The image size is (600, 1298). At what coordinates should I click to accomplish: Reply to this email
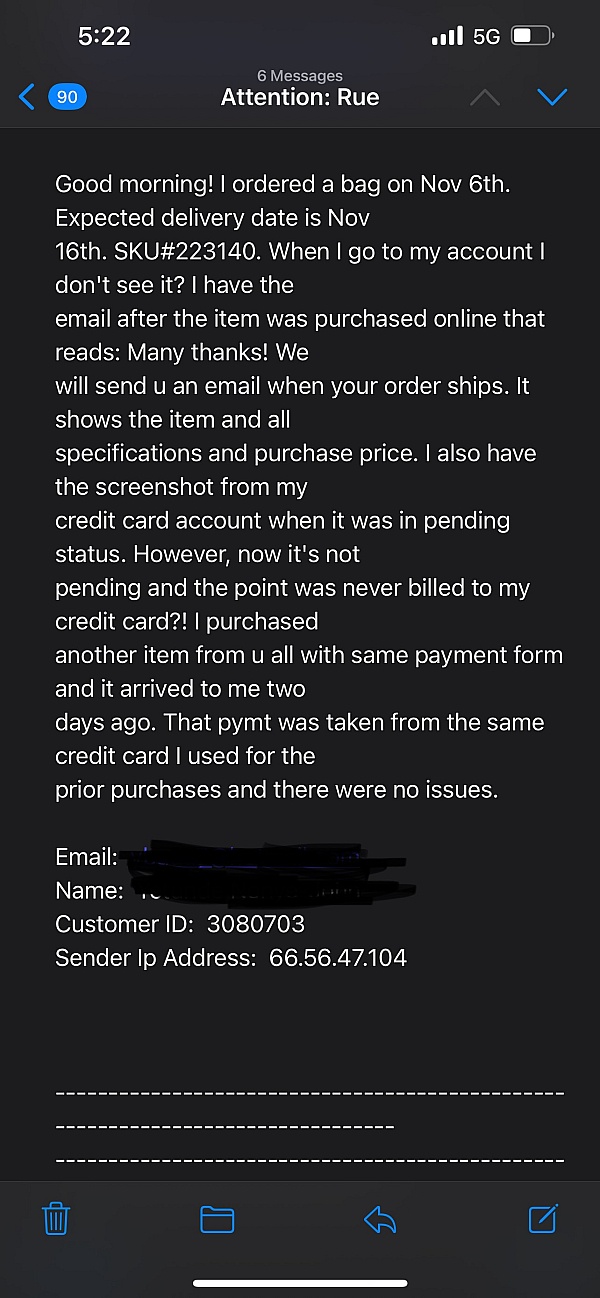pyautogui.click(x=380, y=1219)
